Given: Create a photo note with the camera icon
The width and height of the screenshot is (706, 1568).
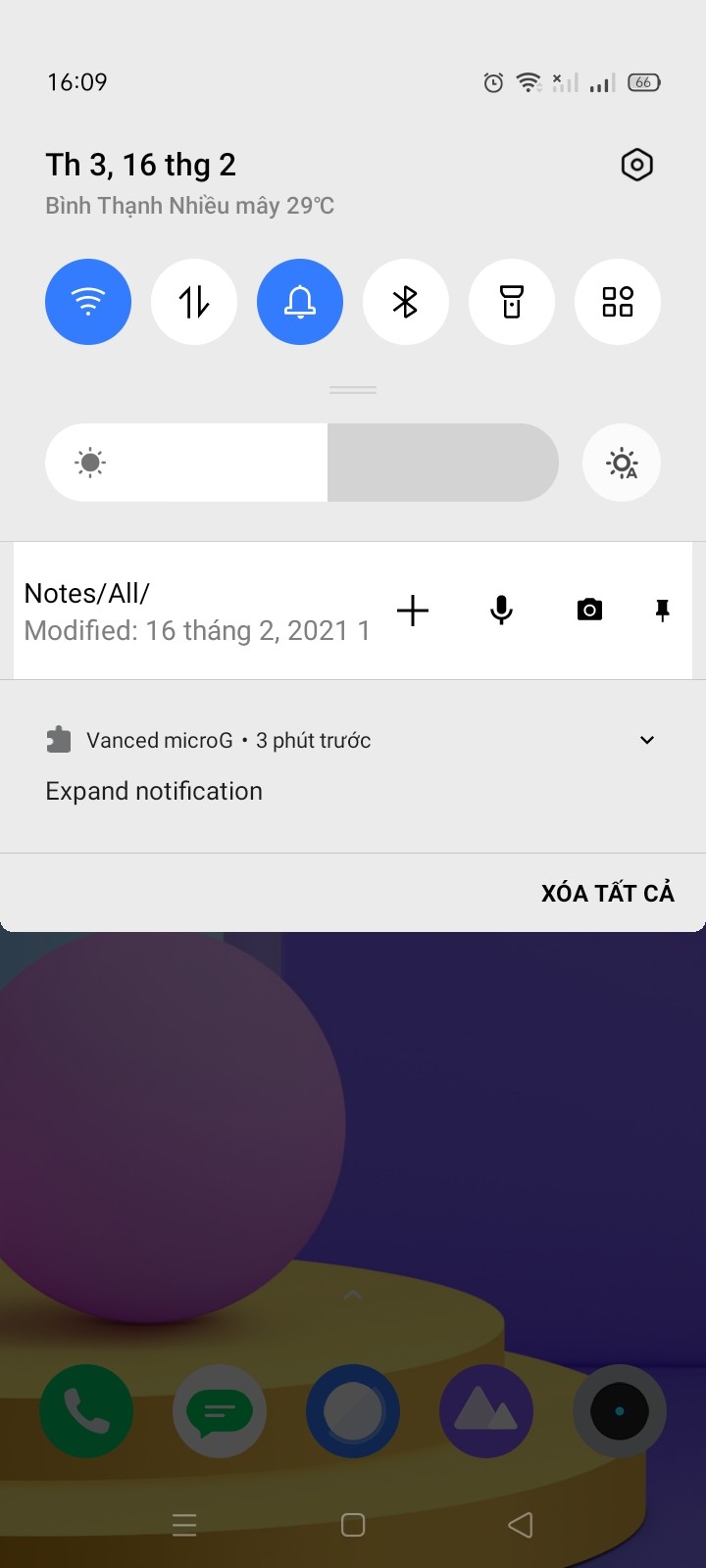Looking at the screenshot, I should 589,611.
